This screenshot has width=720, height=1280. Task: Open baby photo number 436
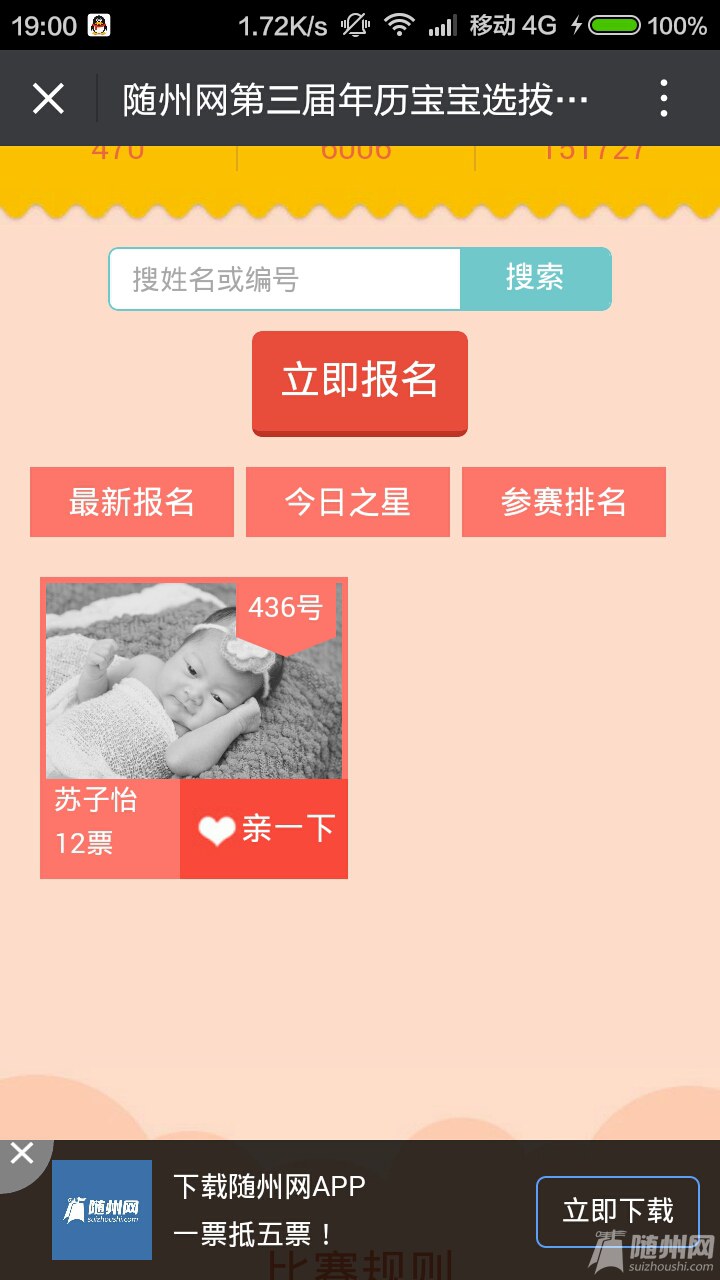coord(193,681)
